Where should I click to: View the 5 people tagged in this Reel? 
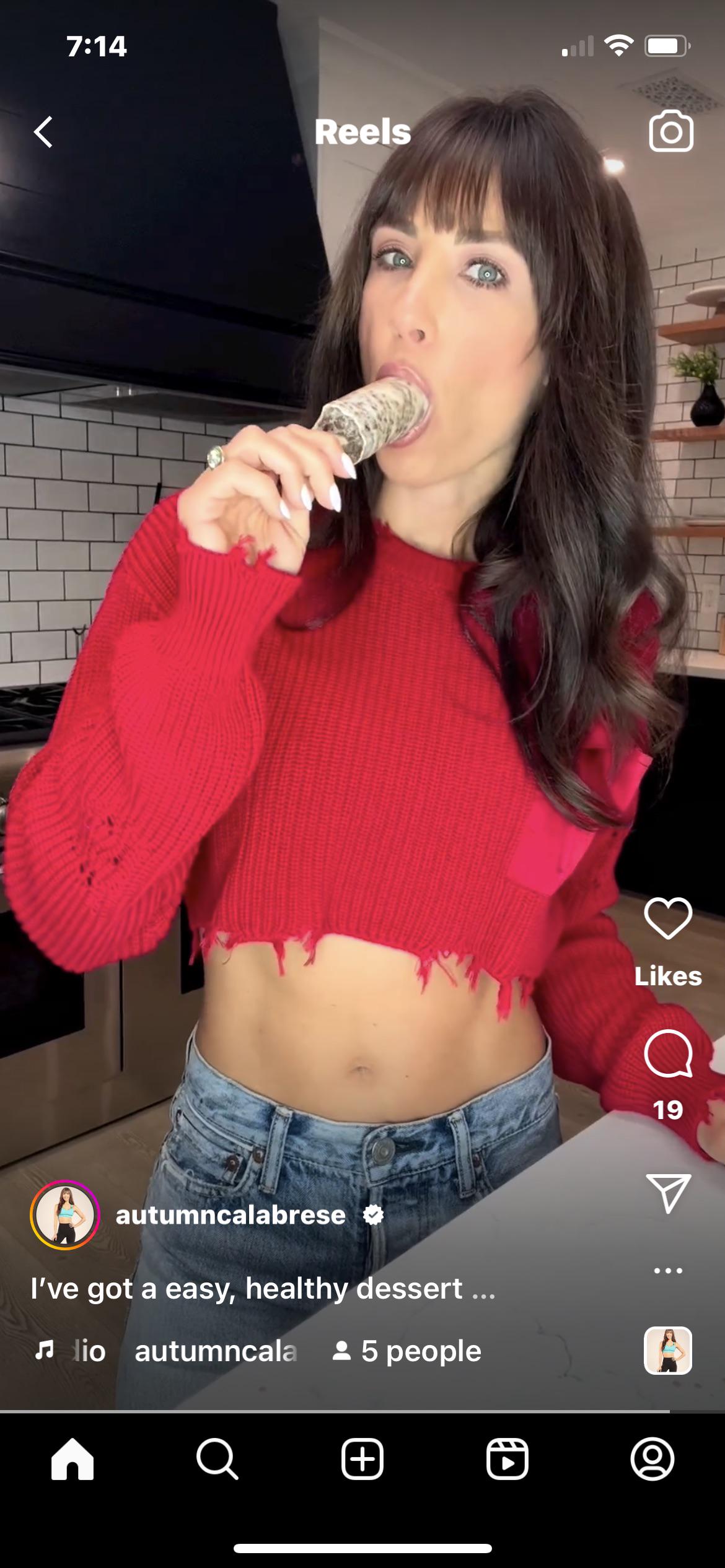click(x=409, y=1352)
